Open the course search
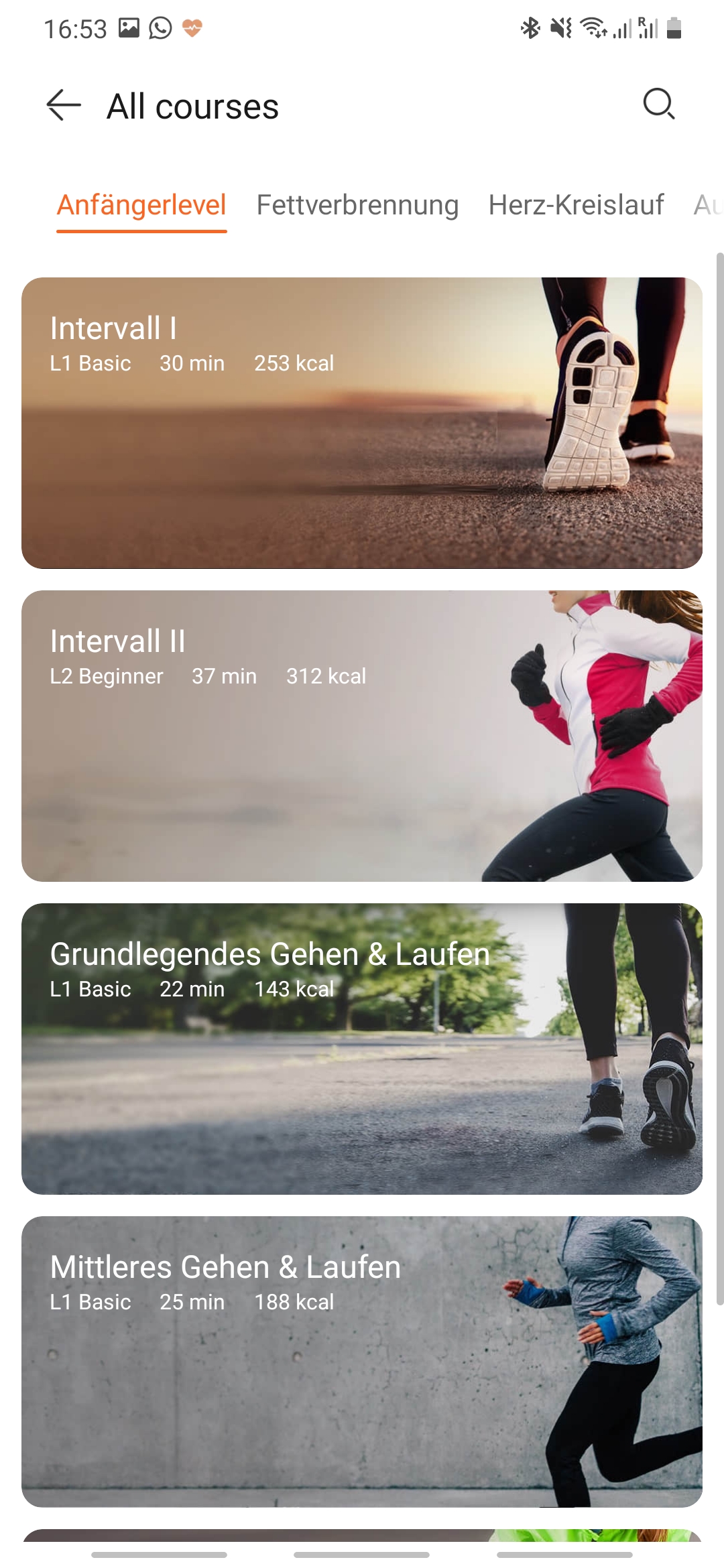The width and height of the screenshot is (724, 1568). [658, 104]
